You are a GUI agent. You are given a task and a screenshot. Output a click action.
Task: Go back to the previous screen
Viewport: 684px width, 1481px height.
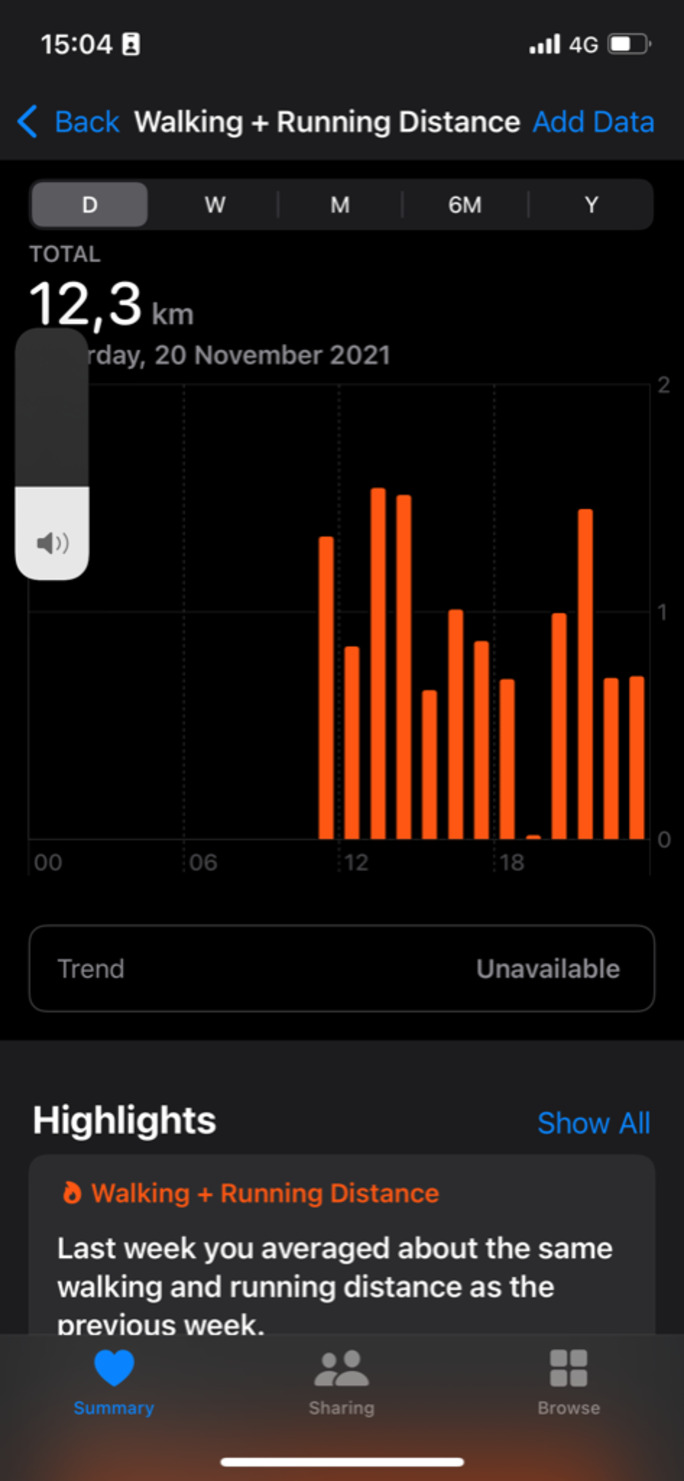68,122
